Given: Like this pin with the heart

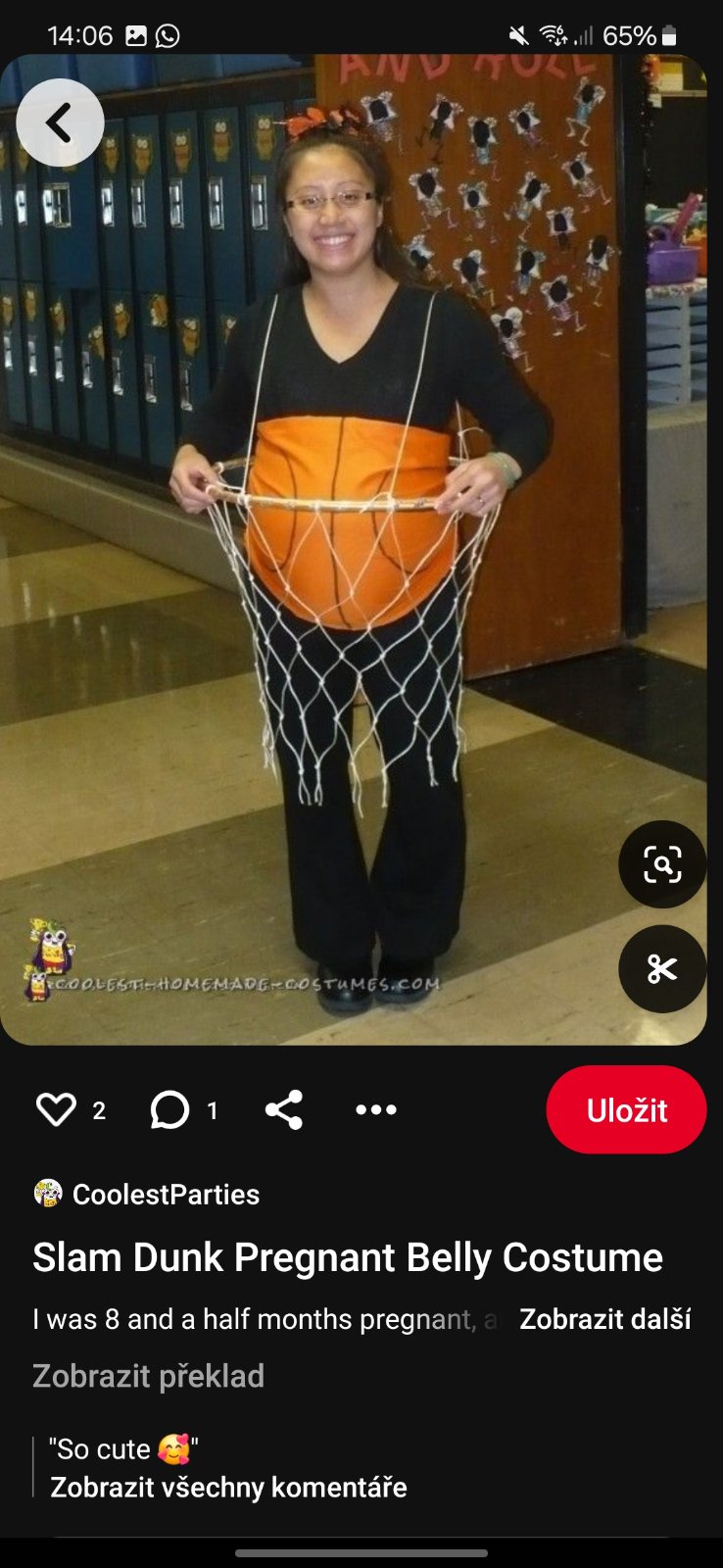Looking at the screenshot, I should click(x=56, y=1109).
